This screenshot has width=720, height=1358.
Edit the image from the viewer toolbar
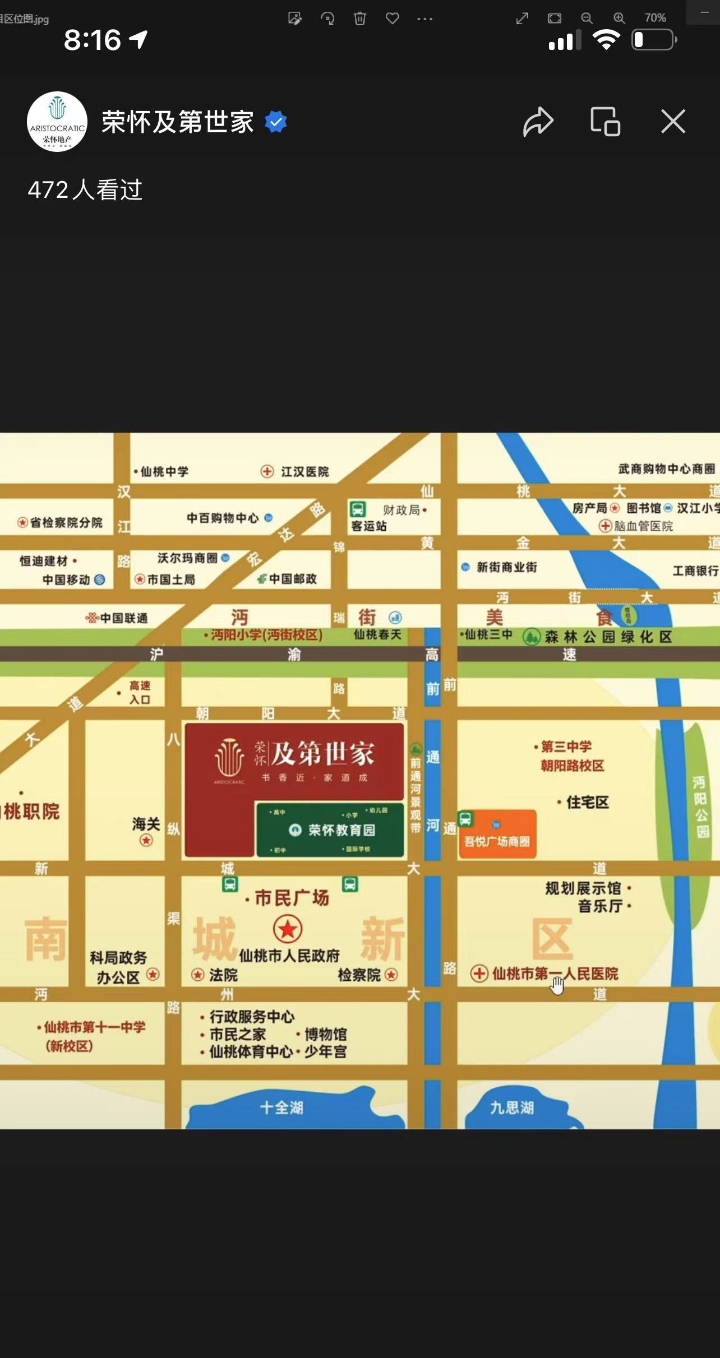(x=294, y=18)
